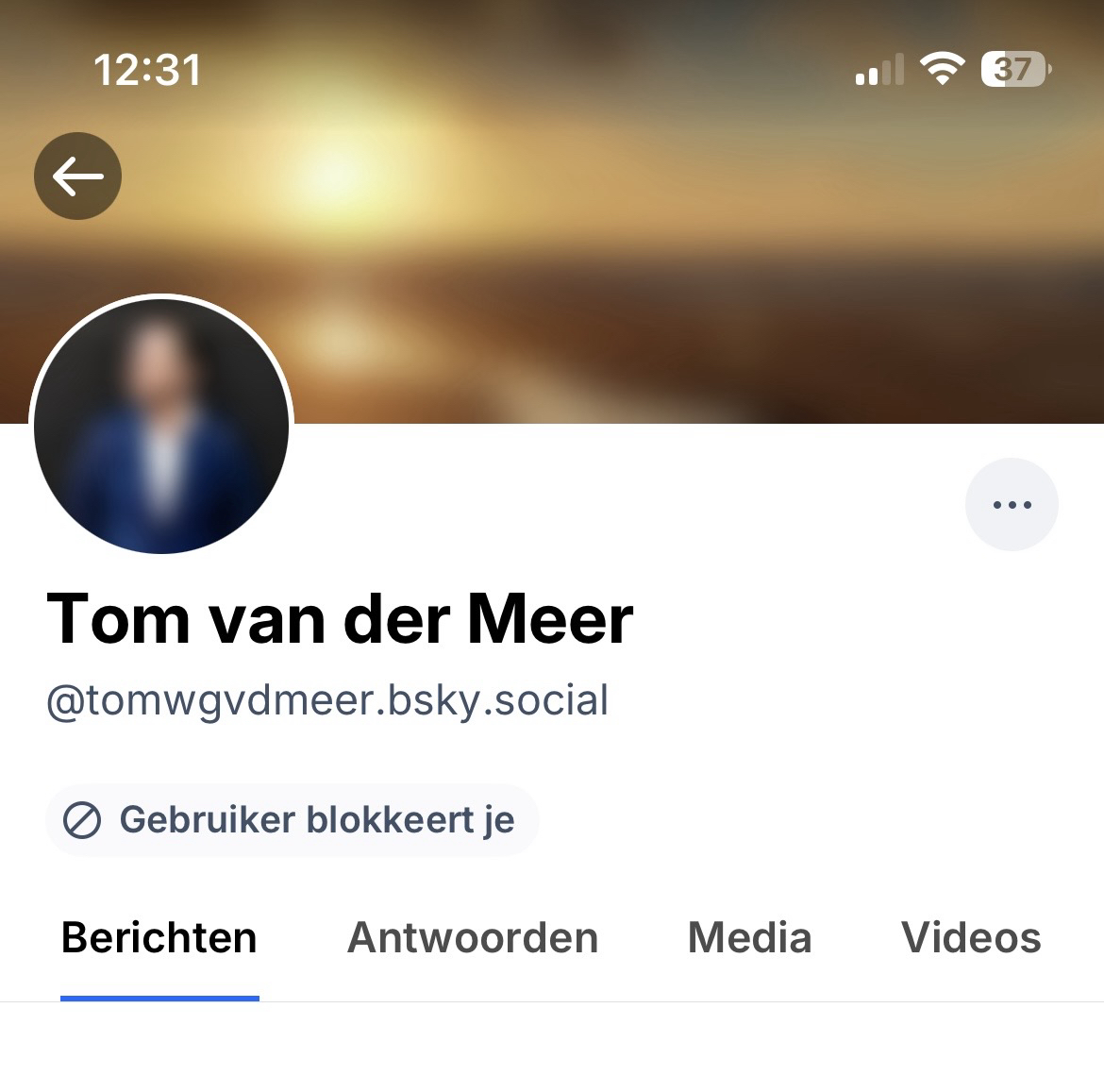Switch to the Berichten tab

point(159,938)
